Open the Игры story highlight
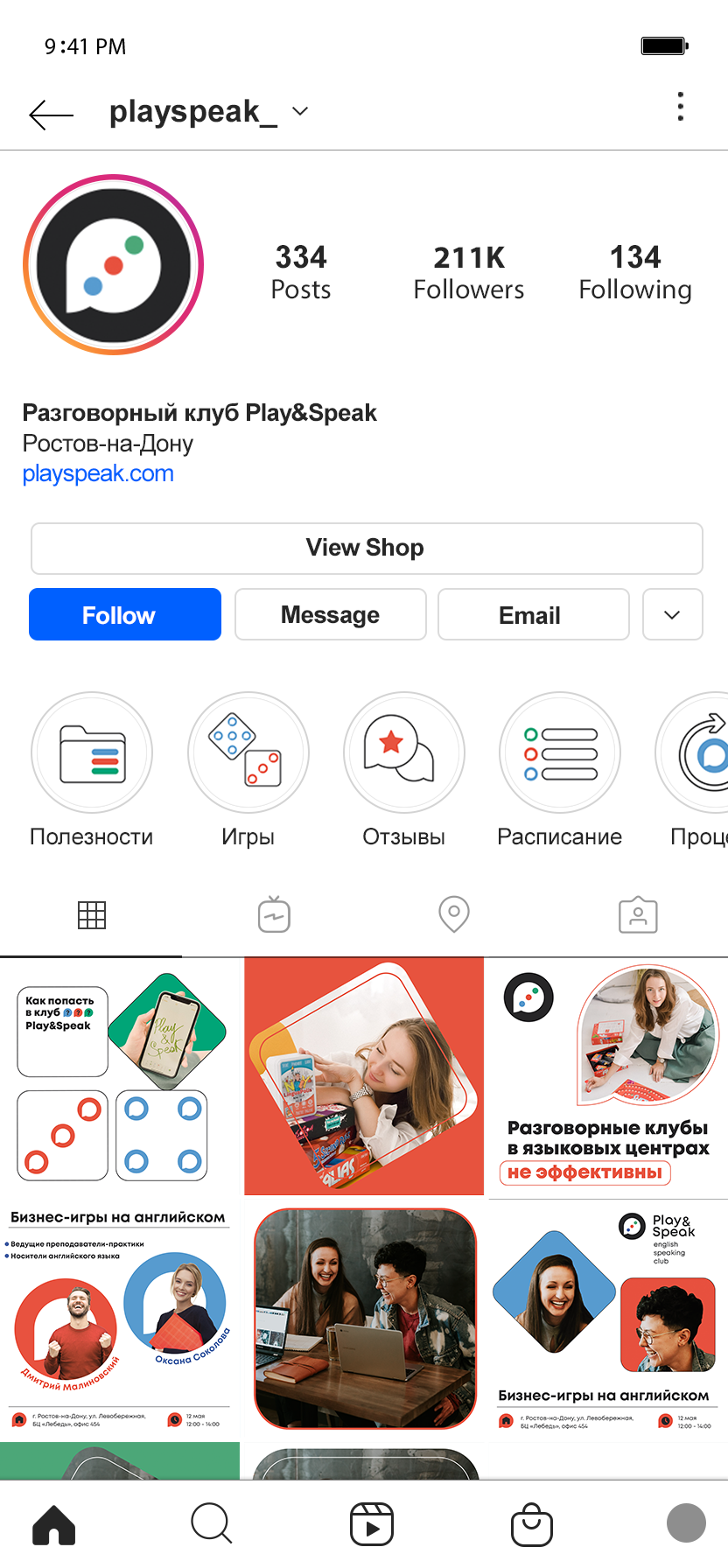Viewport: 728px width, 1568px height. (x=248, y=753)
